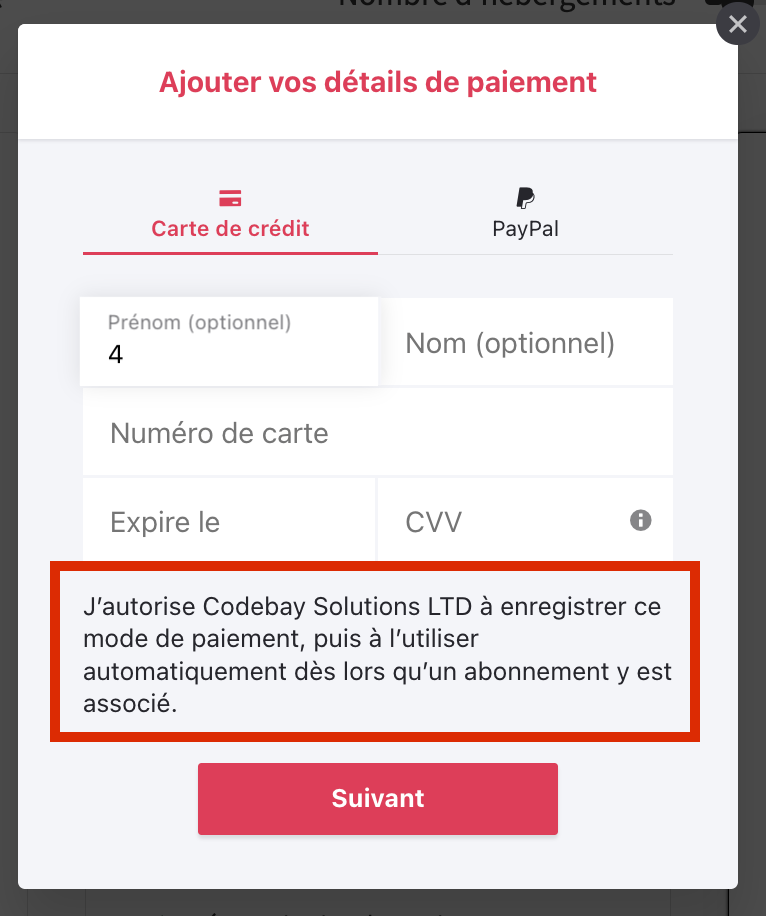766x916 pixels.
Task: Show the CVV info tooltip
Action: [641, 520]
